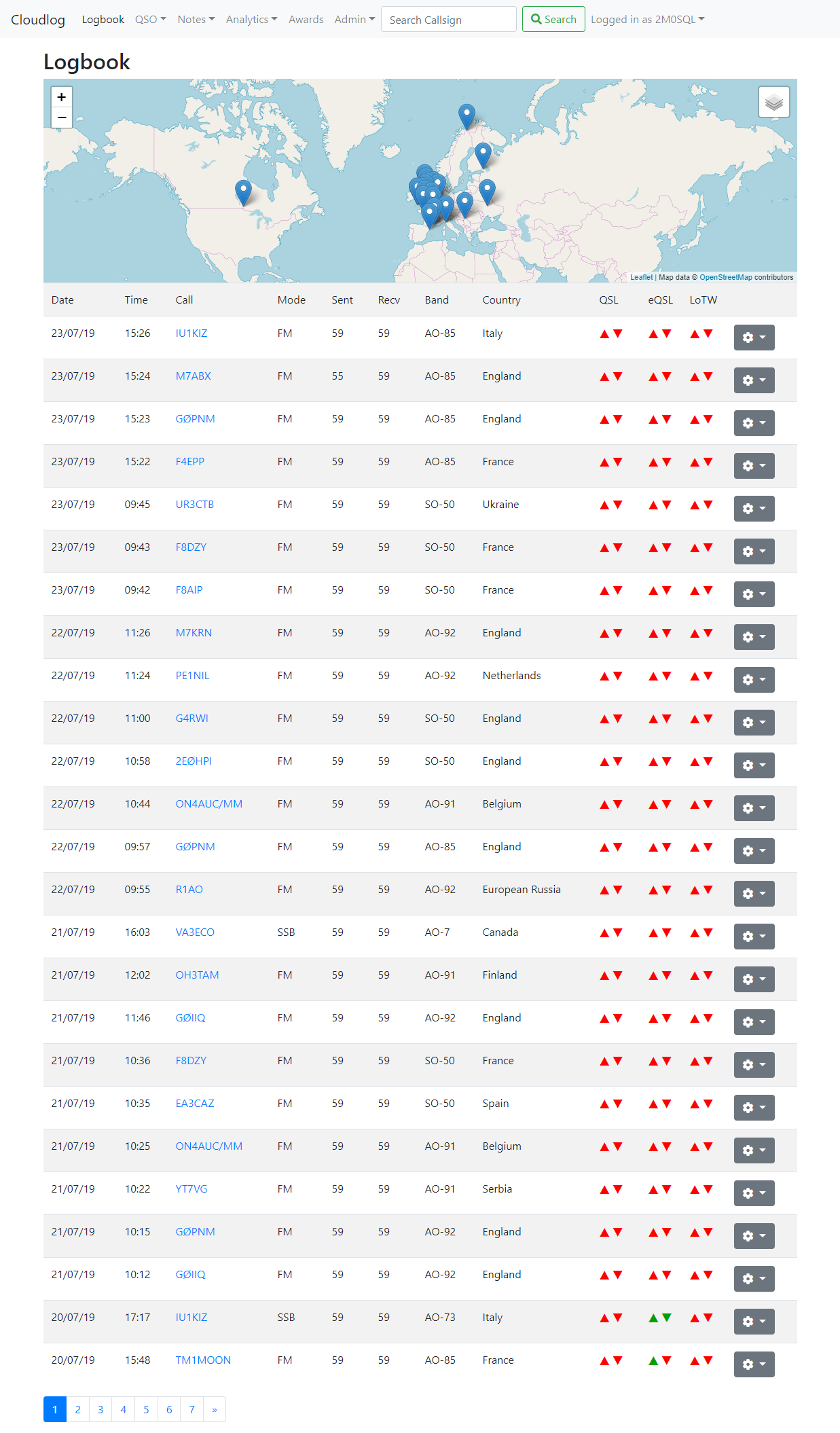Expand the QSO dropdown menu

pyautogui.click(x=151, y=19)
